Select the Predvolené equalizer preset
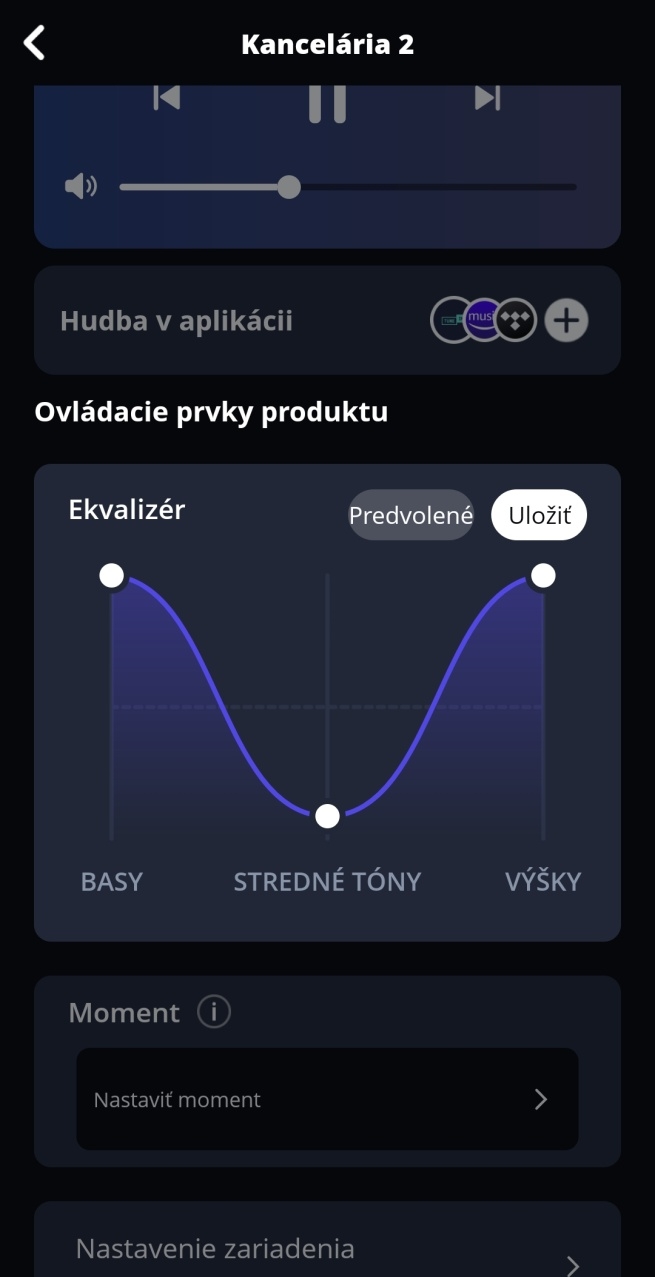Viewport: 655px width, 1277px height. (x=410, y=515)
